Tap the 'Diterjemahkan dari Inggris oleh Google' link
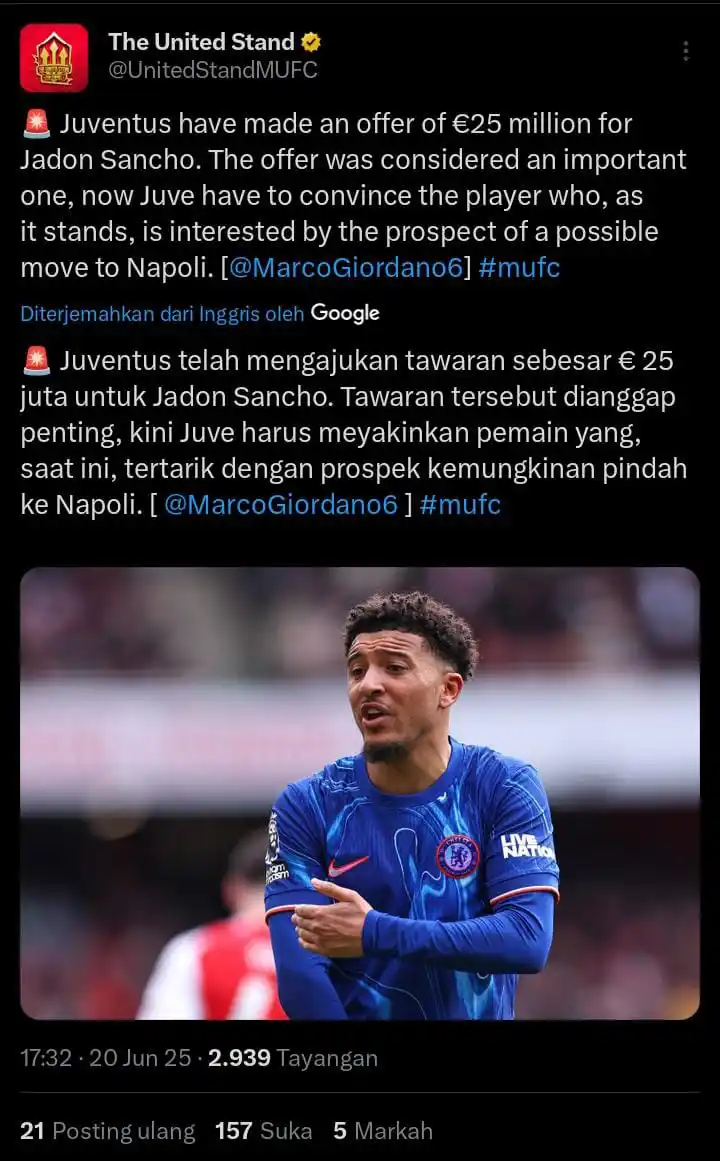Image resolution: width=720 pixels, height=1161 pixels. pos(200,313)
